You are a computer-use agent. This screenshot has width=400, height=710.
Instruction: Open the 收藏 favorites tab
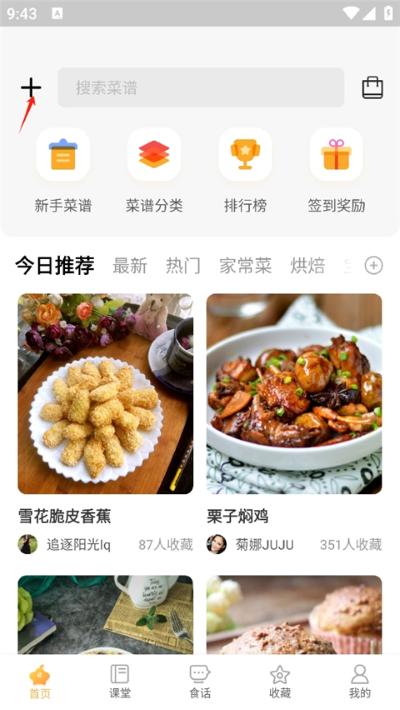click(x=280, y=681)
